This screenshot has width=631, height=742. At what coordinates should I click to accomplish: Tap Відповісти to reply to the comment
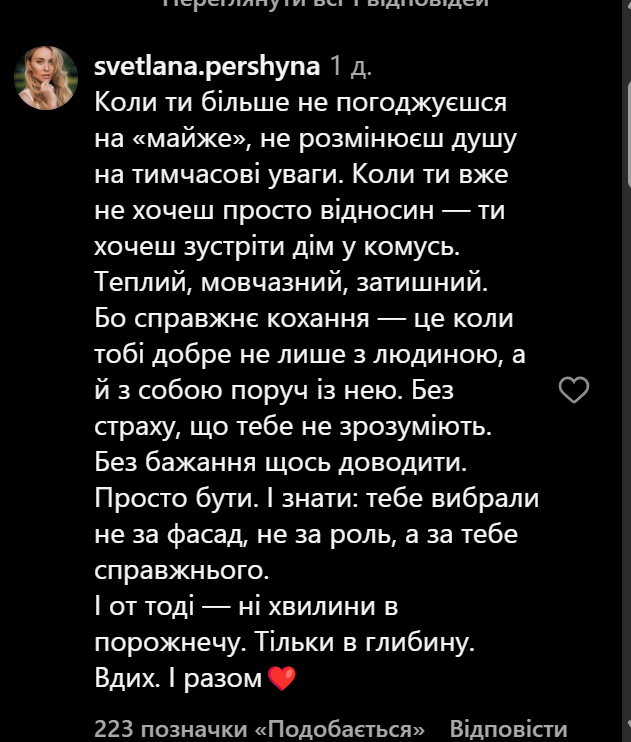pos(508,728)
